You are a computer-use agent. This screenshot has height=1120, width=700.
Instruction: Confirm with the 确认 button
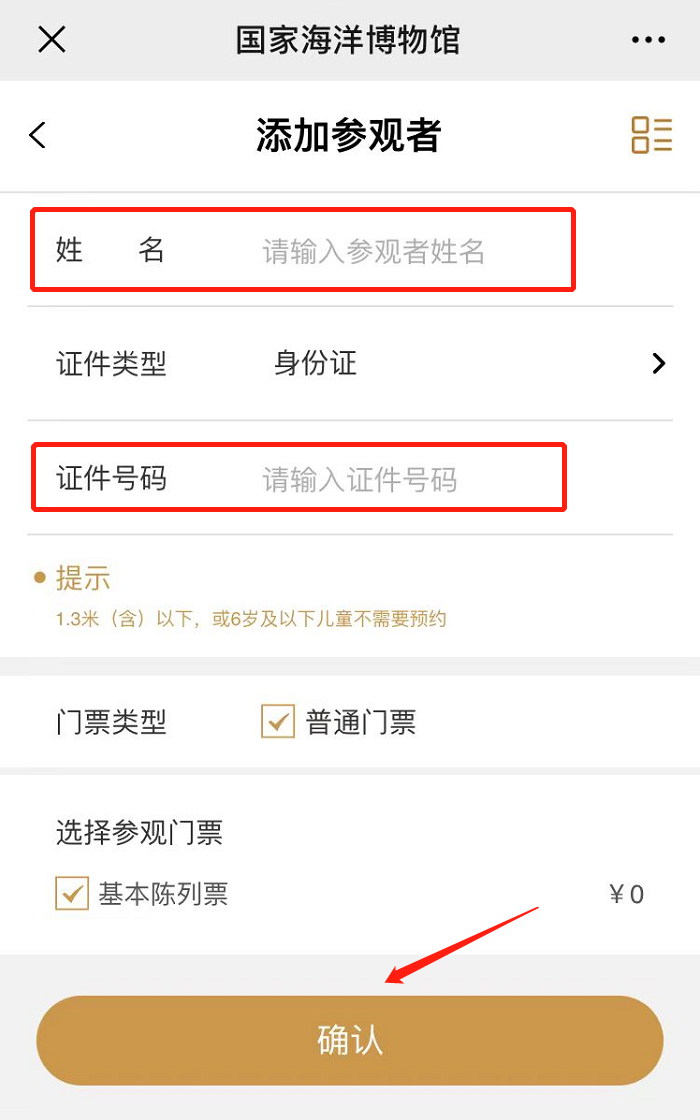click(350, 1040)
